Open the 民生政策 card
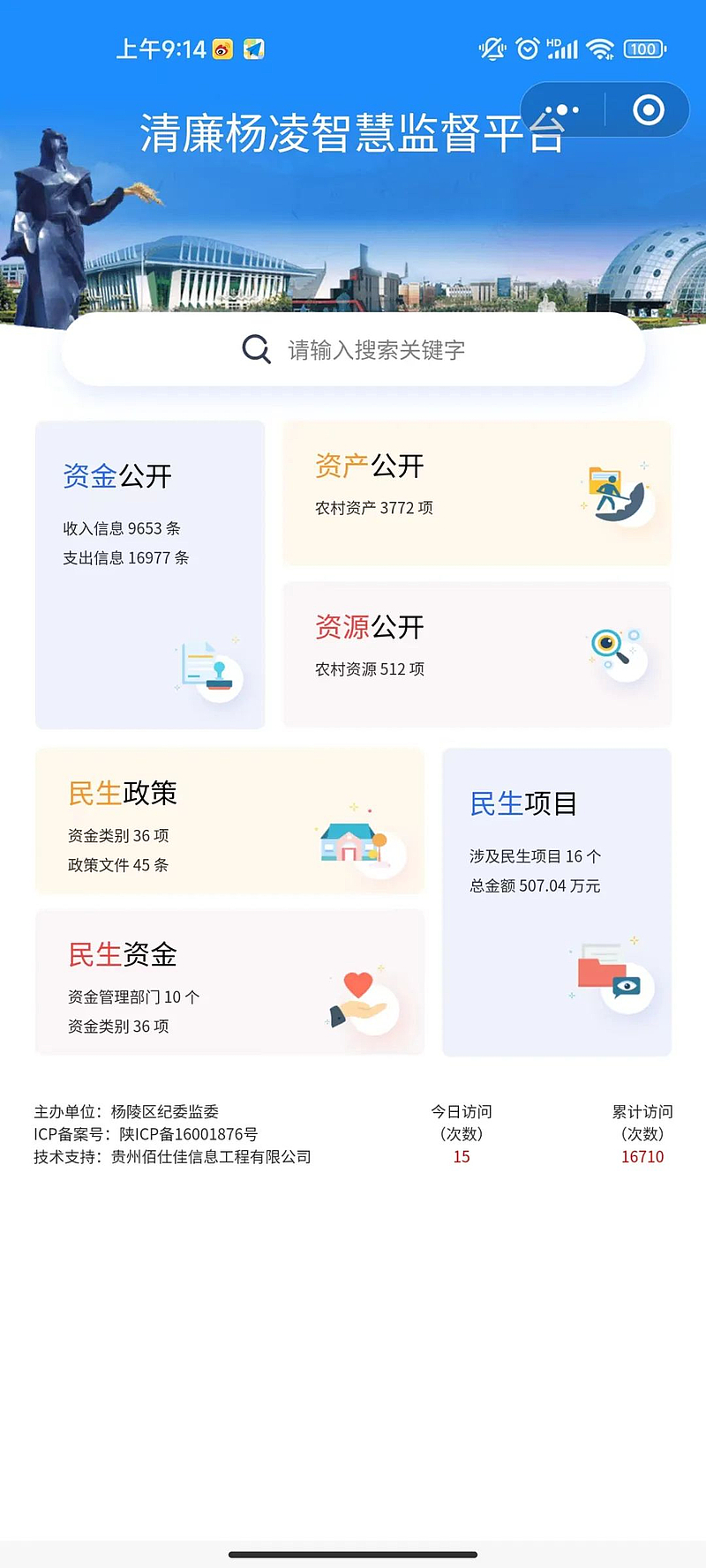706x1568 pixels. (x=229, y=821)
